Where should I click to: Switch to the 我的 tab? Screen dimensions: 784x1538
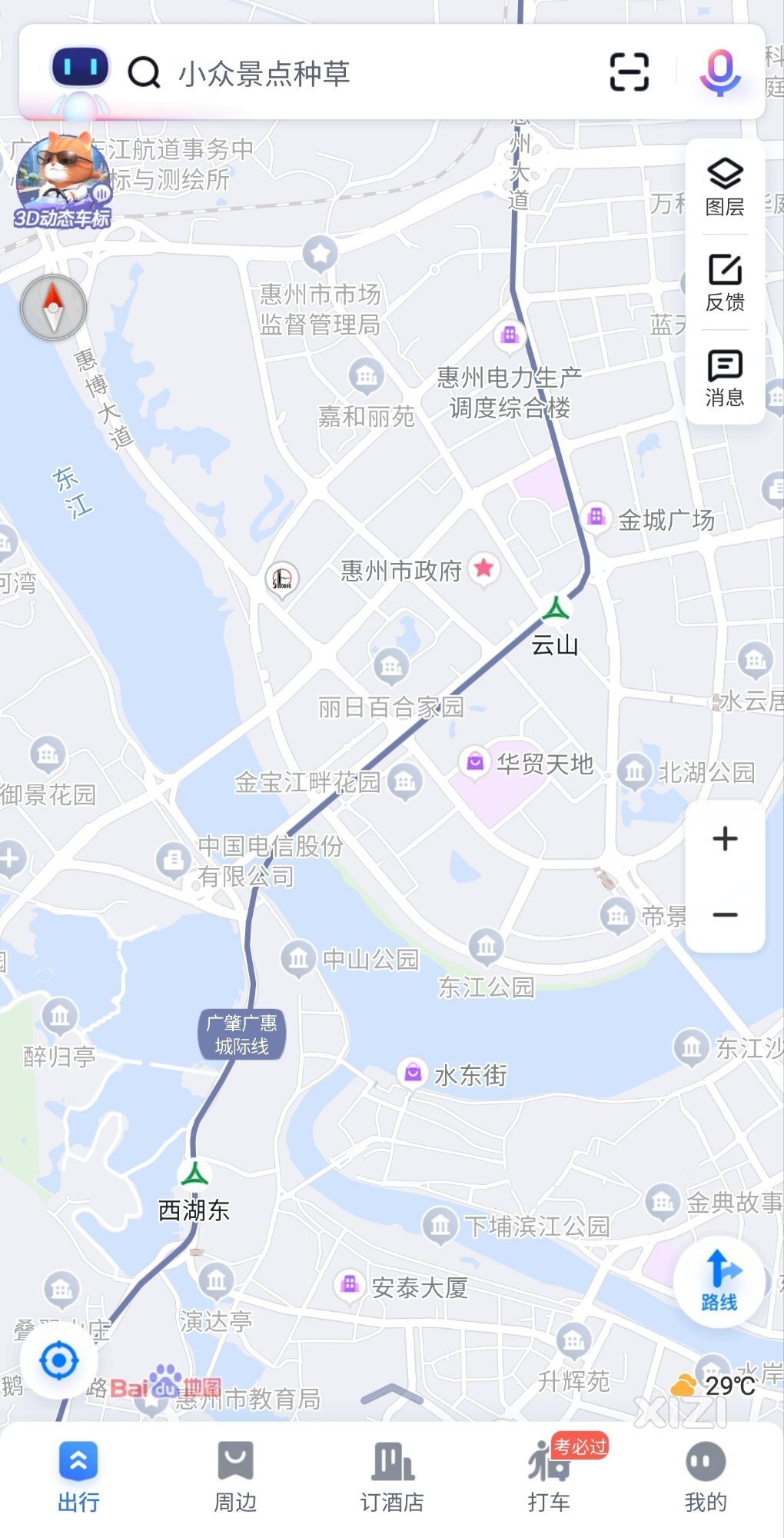pyautogui.click(x=706, y=1477)
